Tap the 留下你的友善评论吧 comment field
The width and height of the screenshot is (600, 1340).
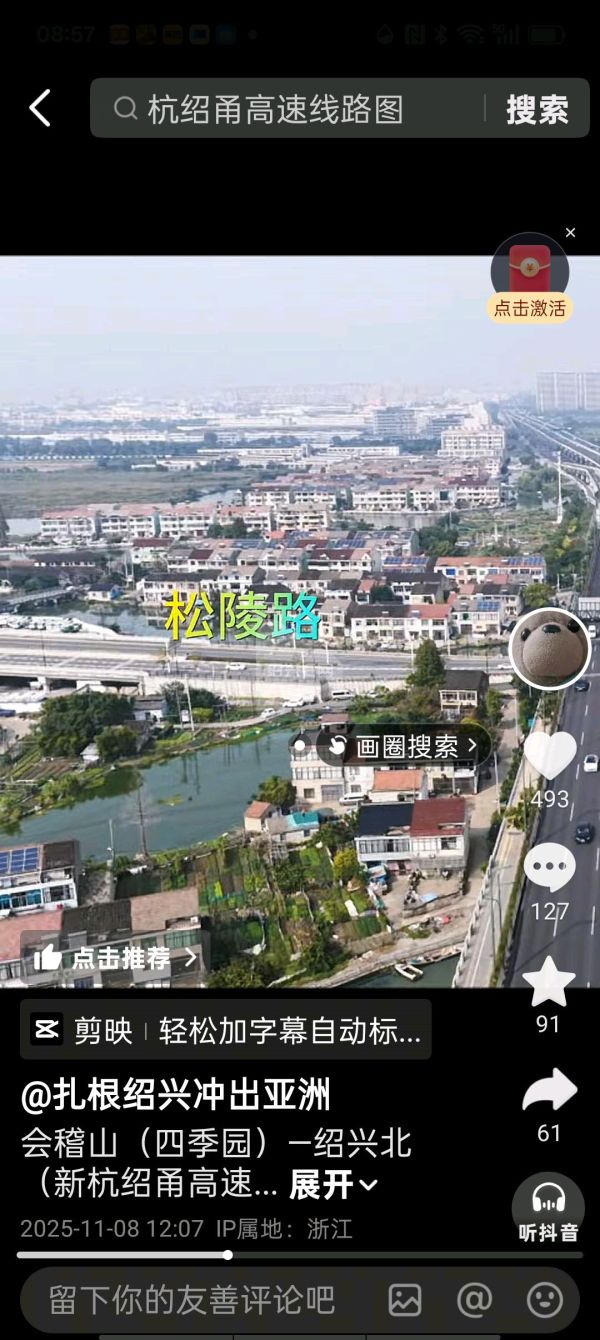click(192, 1300)
